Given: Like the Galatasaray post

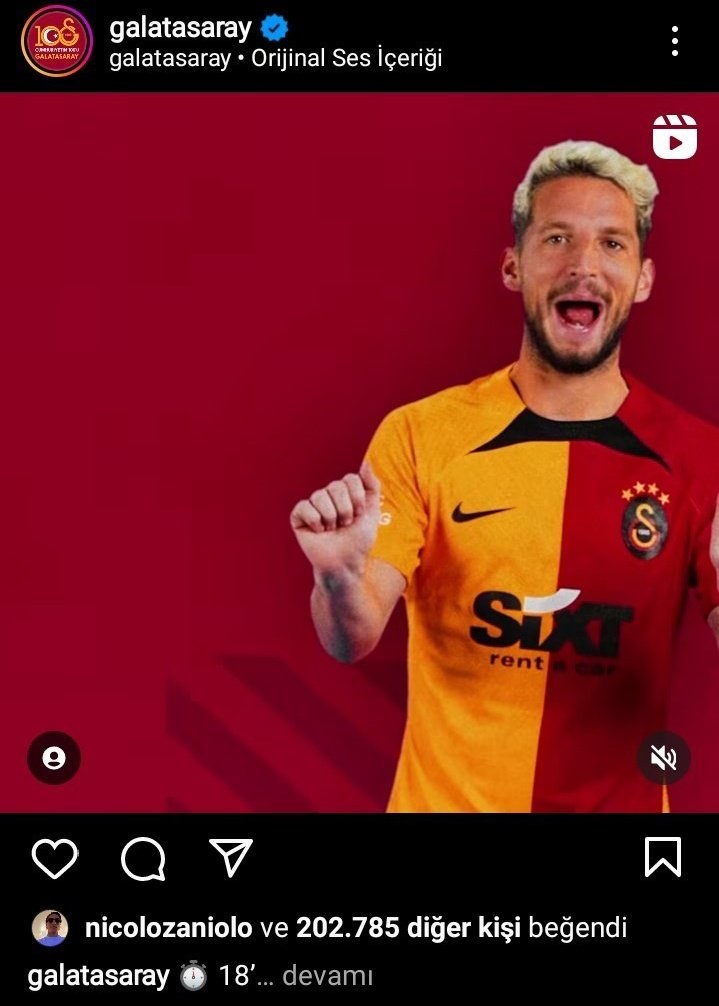Looking at the screenshot, I should point(55,858).
